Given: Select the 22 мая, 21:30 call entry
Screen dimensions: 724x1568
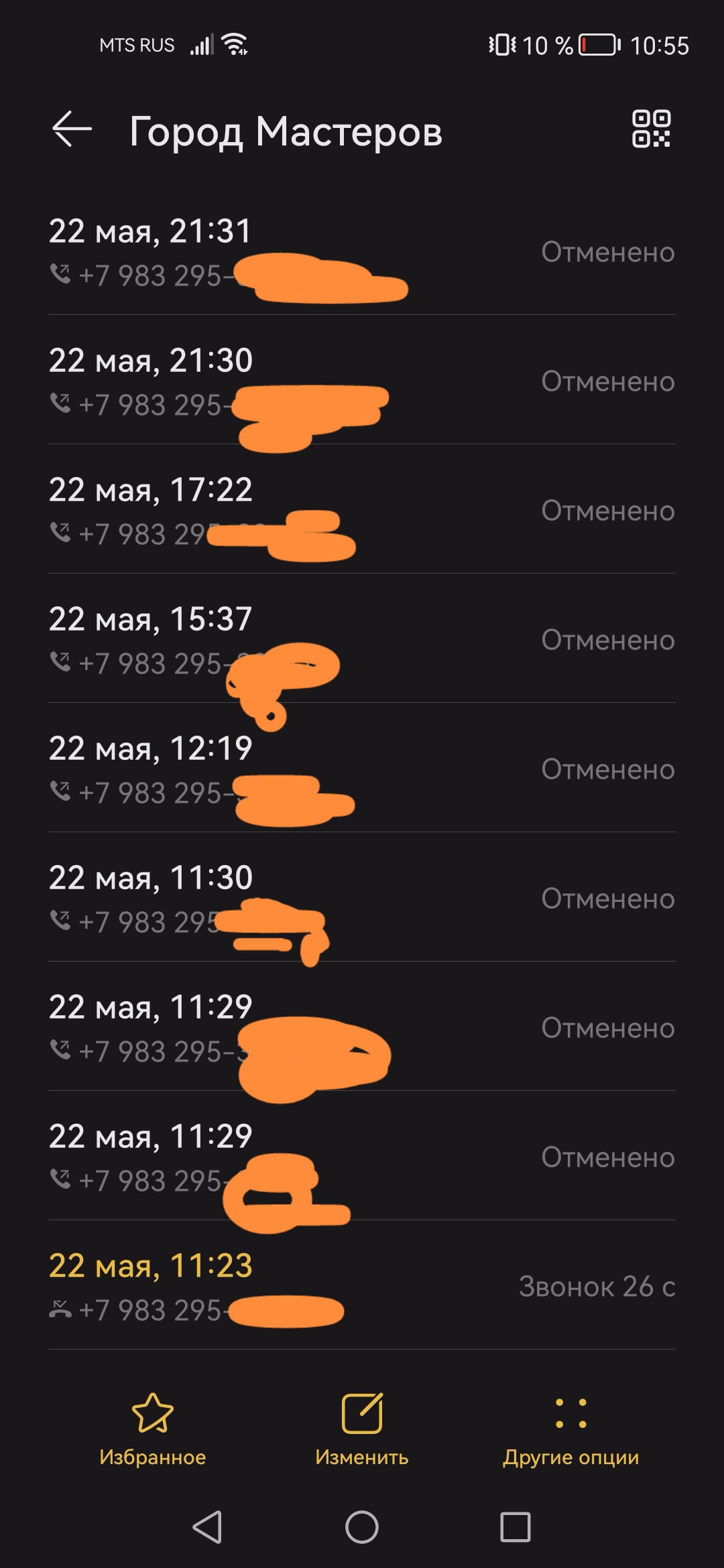Looking at the screenshot, I should point(362,381).
